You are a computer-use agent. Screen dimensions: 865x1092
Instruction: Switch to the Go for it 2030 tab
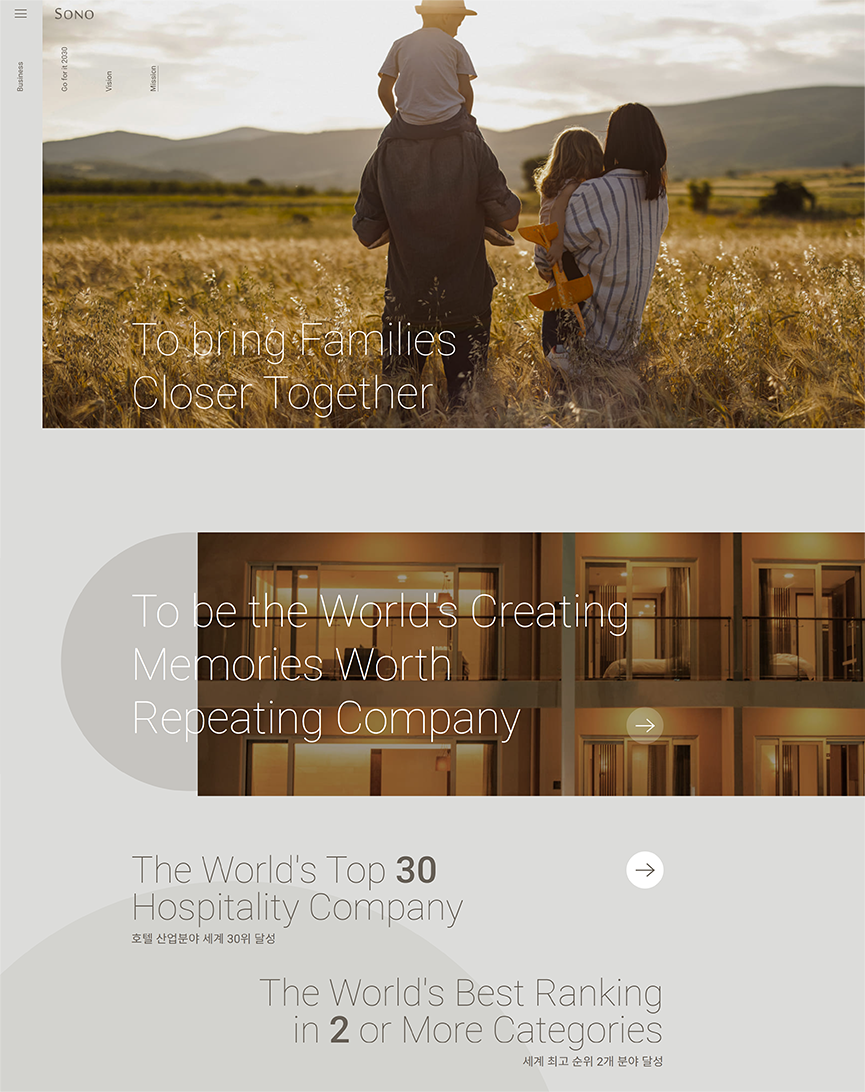(65, 70)
